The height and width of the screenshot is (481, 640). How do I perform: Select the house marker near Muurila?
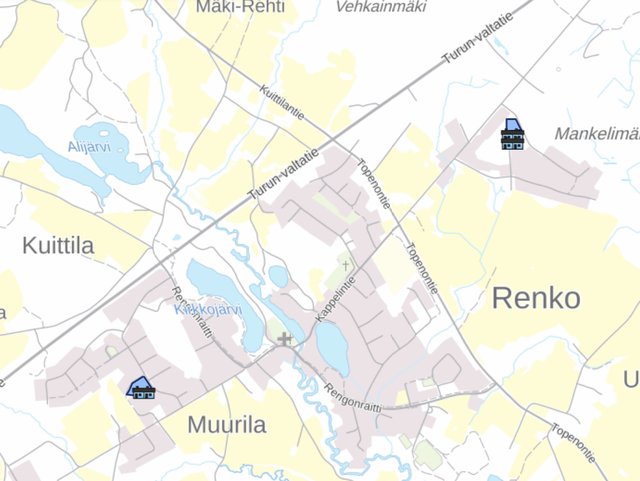pos(142,388)
